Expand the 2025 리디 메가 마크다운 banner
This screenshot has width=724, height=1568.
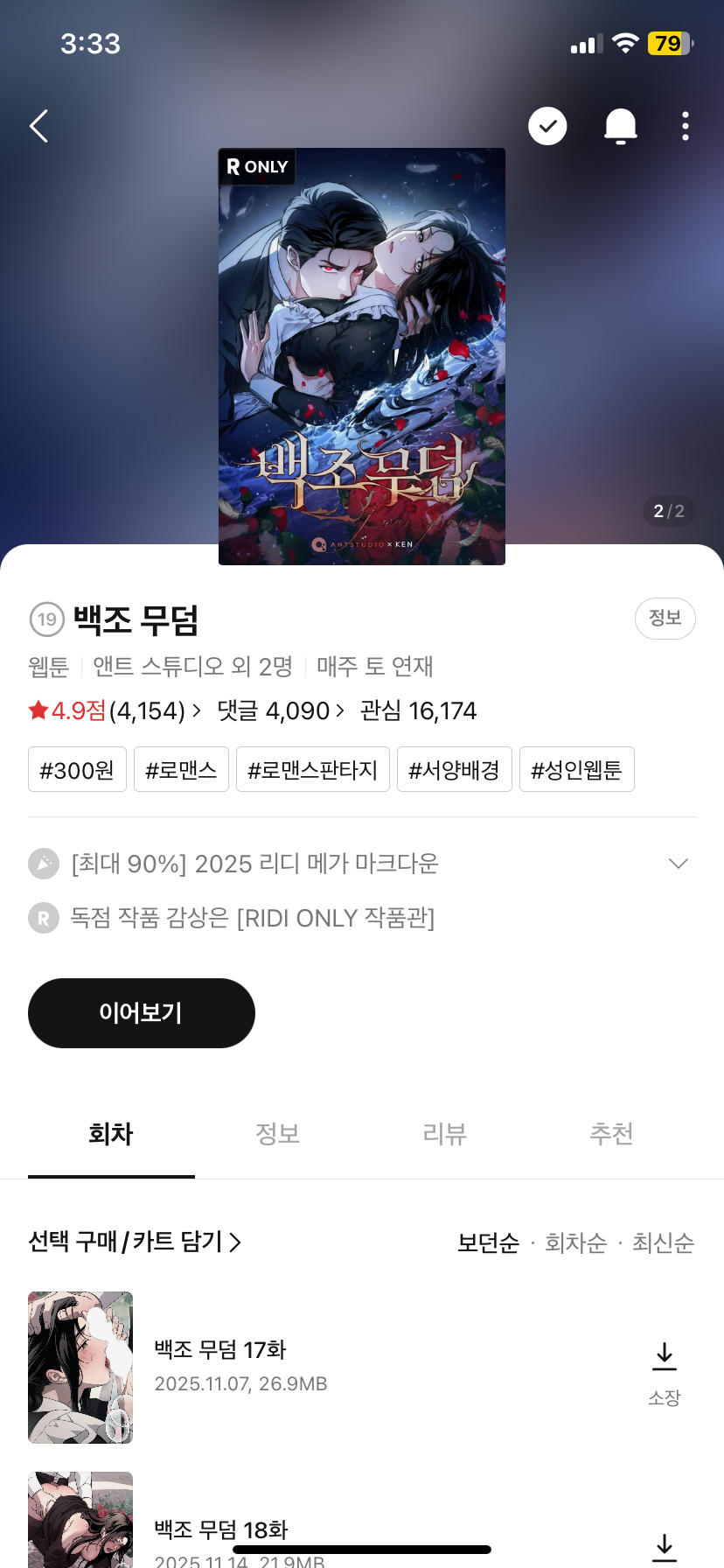(678, 864)
